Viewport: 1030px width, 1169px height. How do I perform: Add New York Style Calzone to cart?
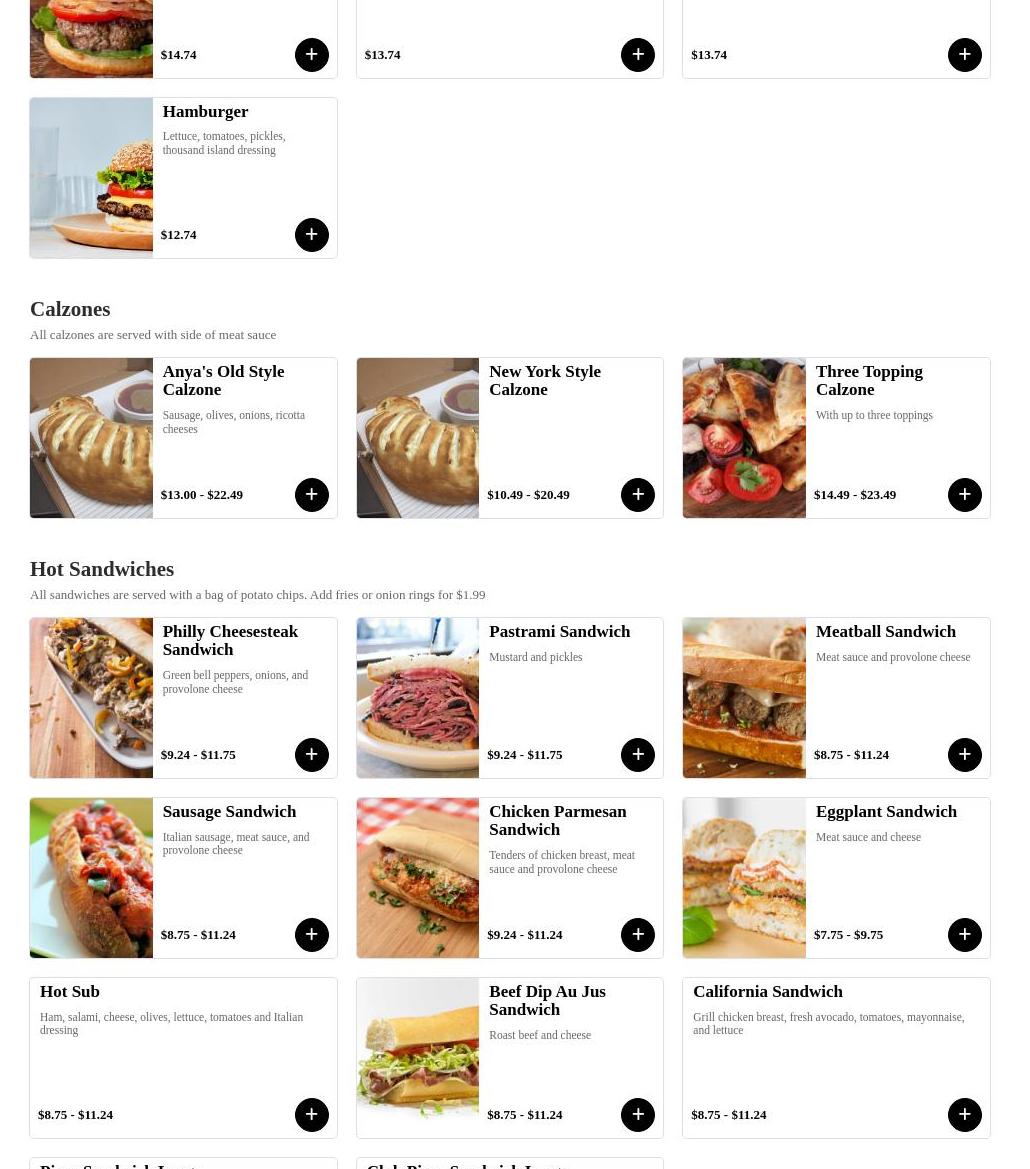tap(638, 495)
